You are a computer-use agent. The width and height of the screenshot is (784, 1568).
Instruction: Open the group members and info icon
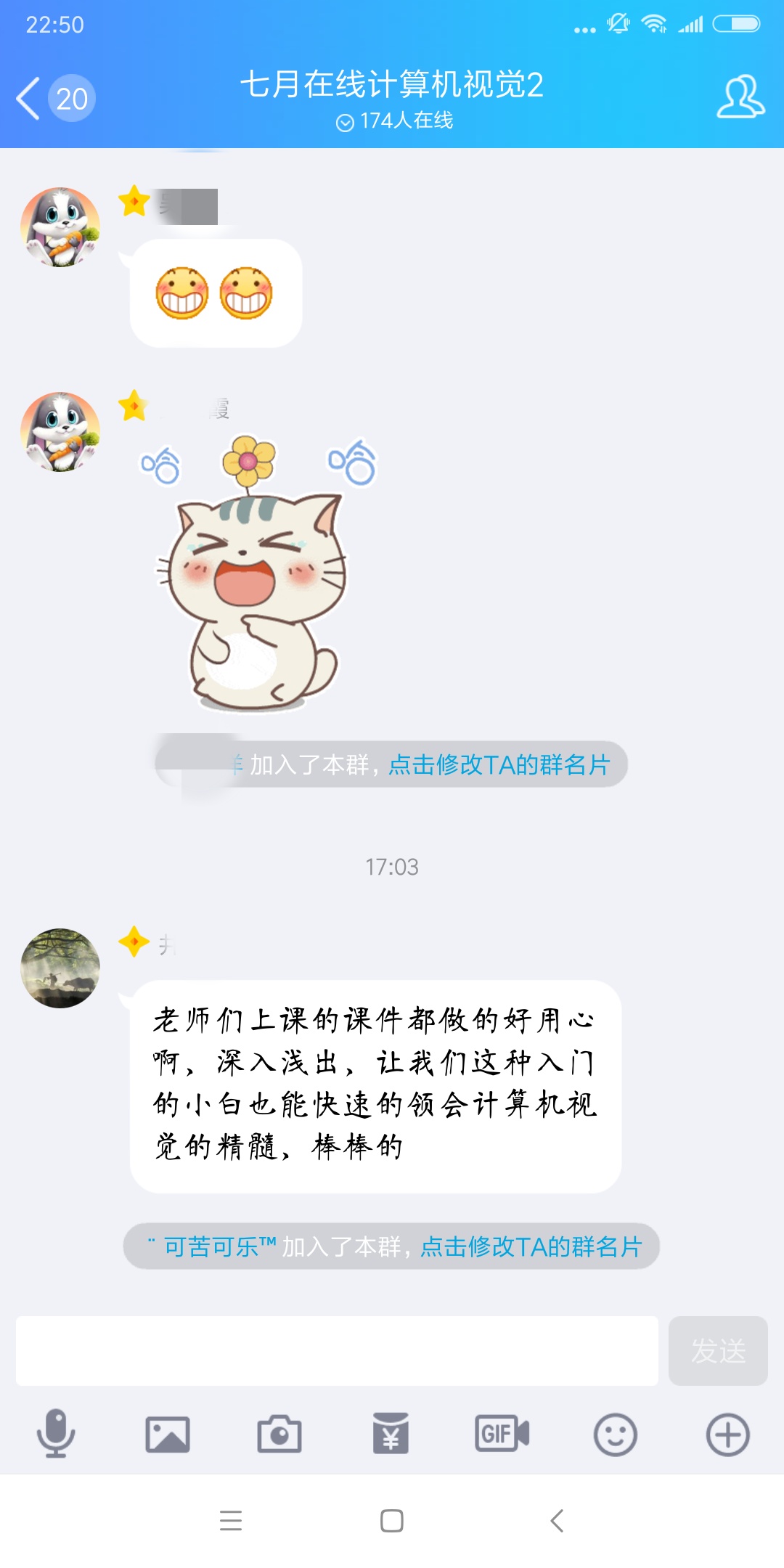(740, 97)
